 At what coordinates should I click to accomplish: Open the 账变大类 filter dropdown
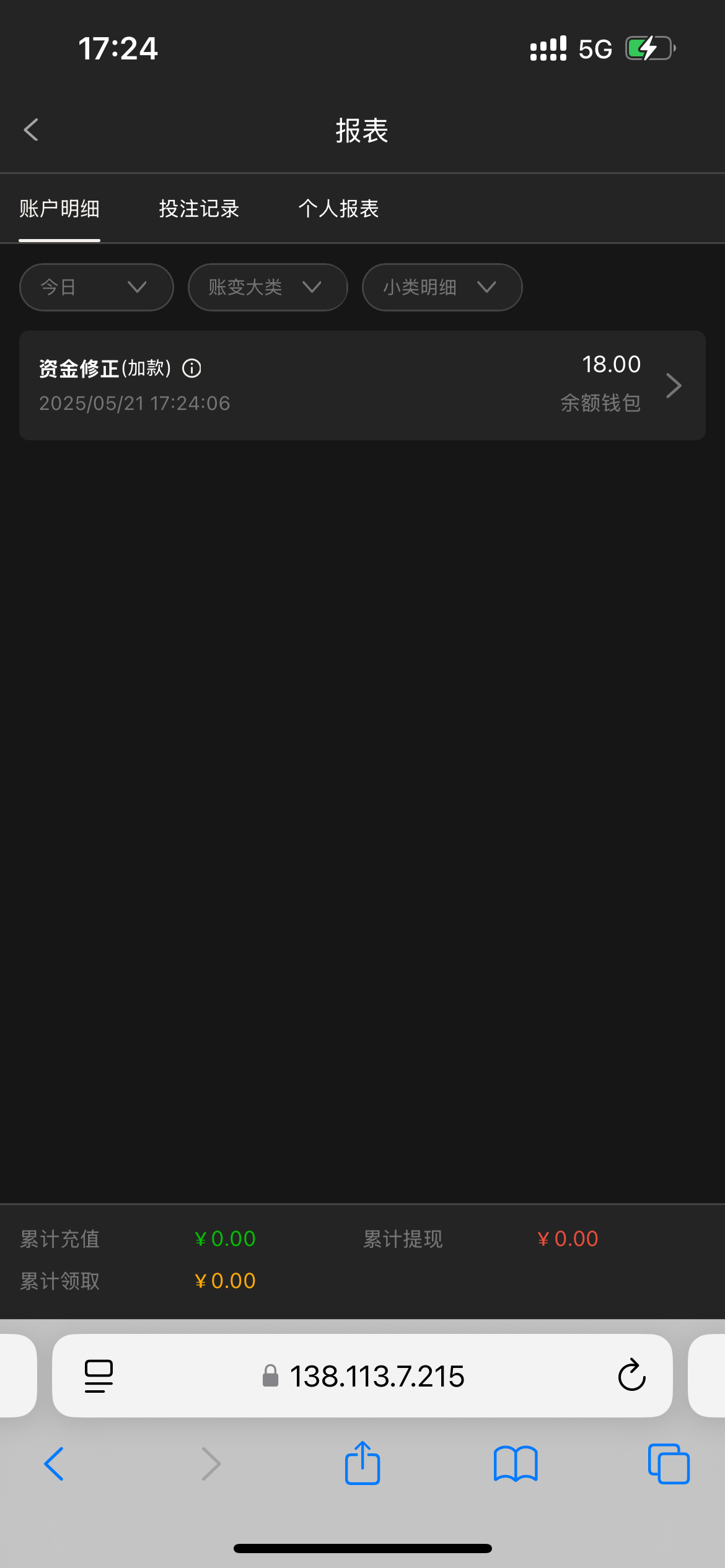[x=267, y=287]
